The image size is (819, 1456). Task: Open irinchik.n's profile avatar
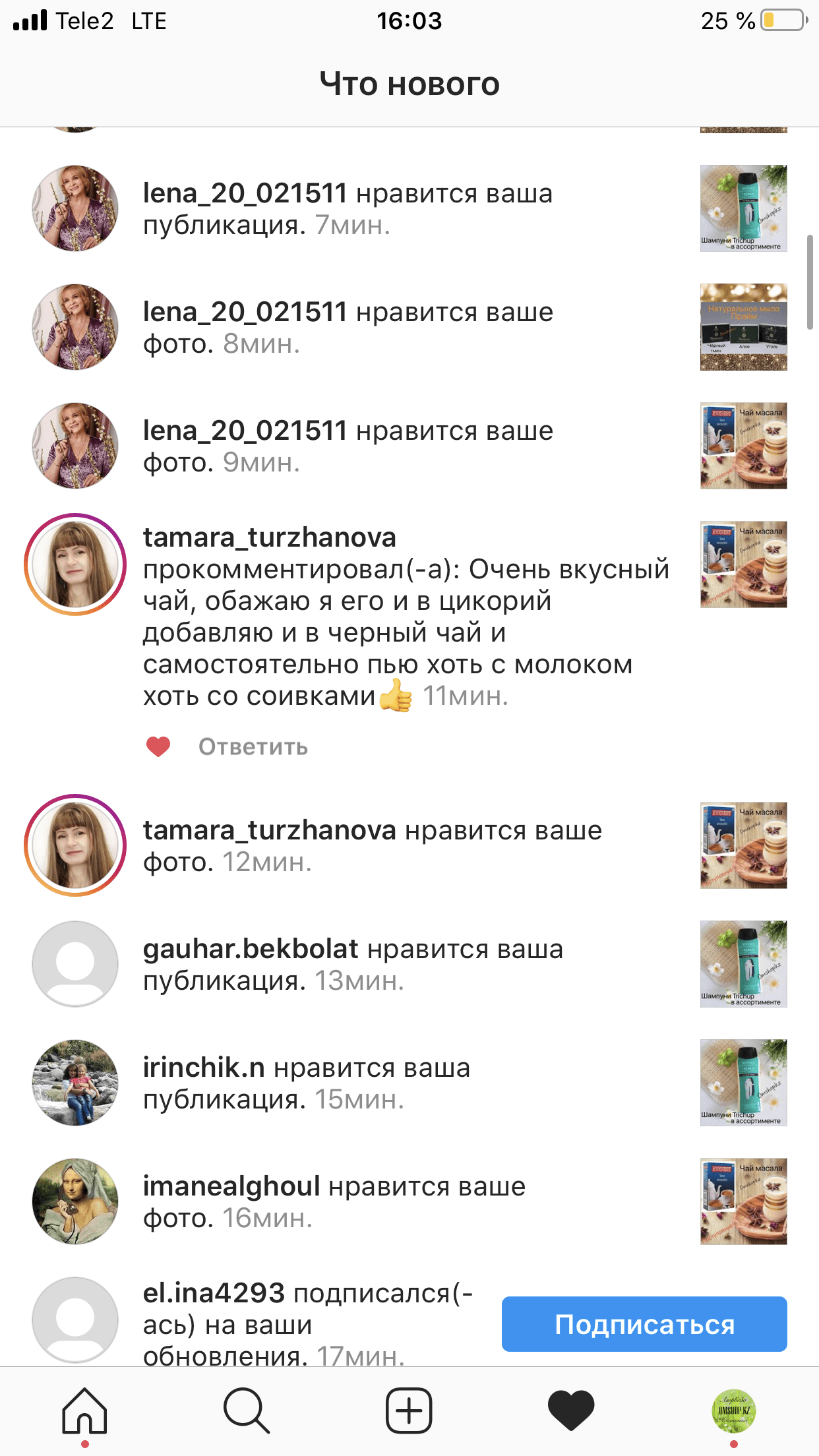75,1083
